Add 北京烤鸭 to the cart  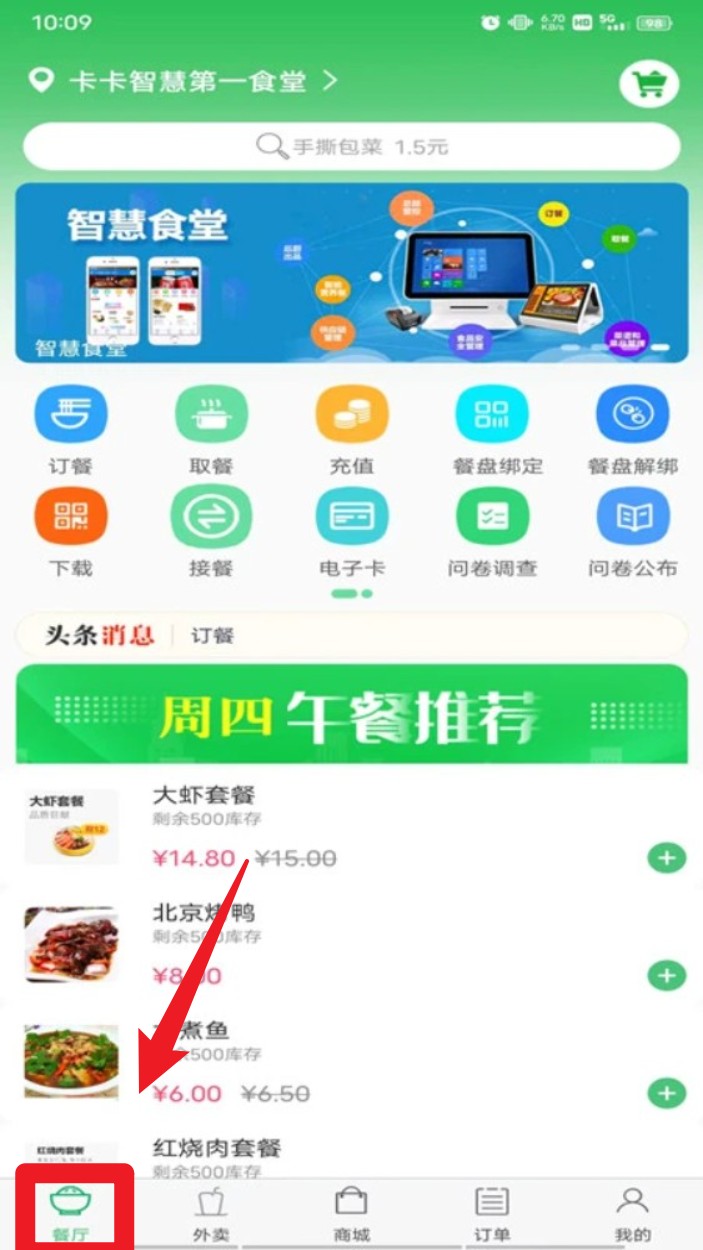[x=667, y=975]
